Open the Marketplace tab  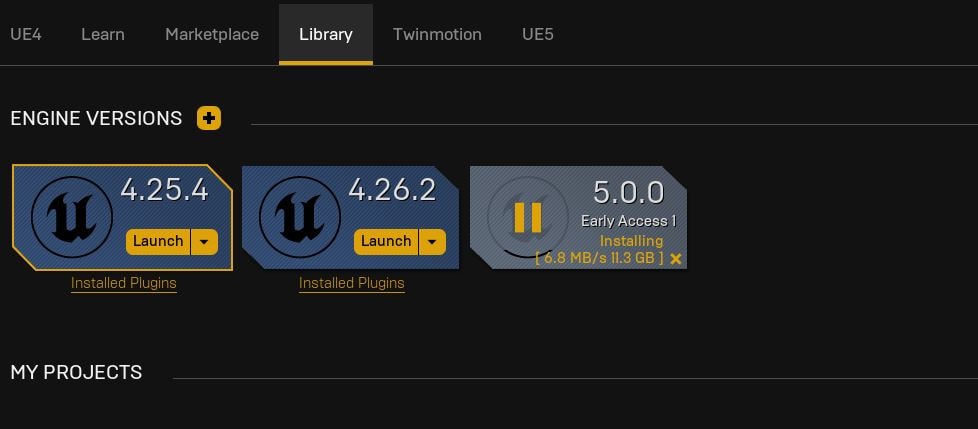point(211,34)
